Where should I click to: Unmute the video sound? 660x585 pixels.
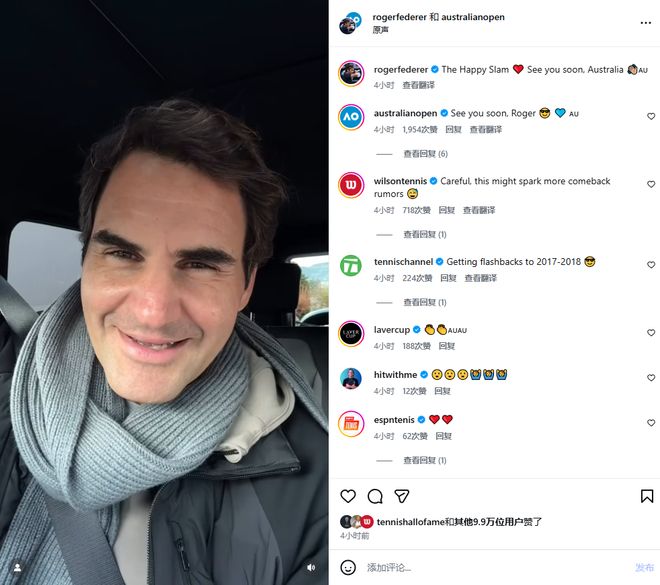click(311, 567)
